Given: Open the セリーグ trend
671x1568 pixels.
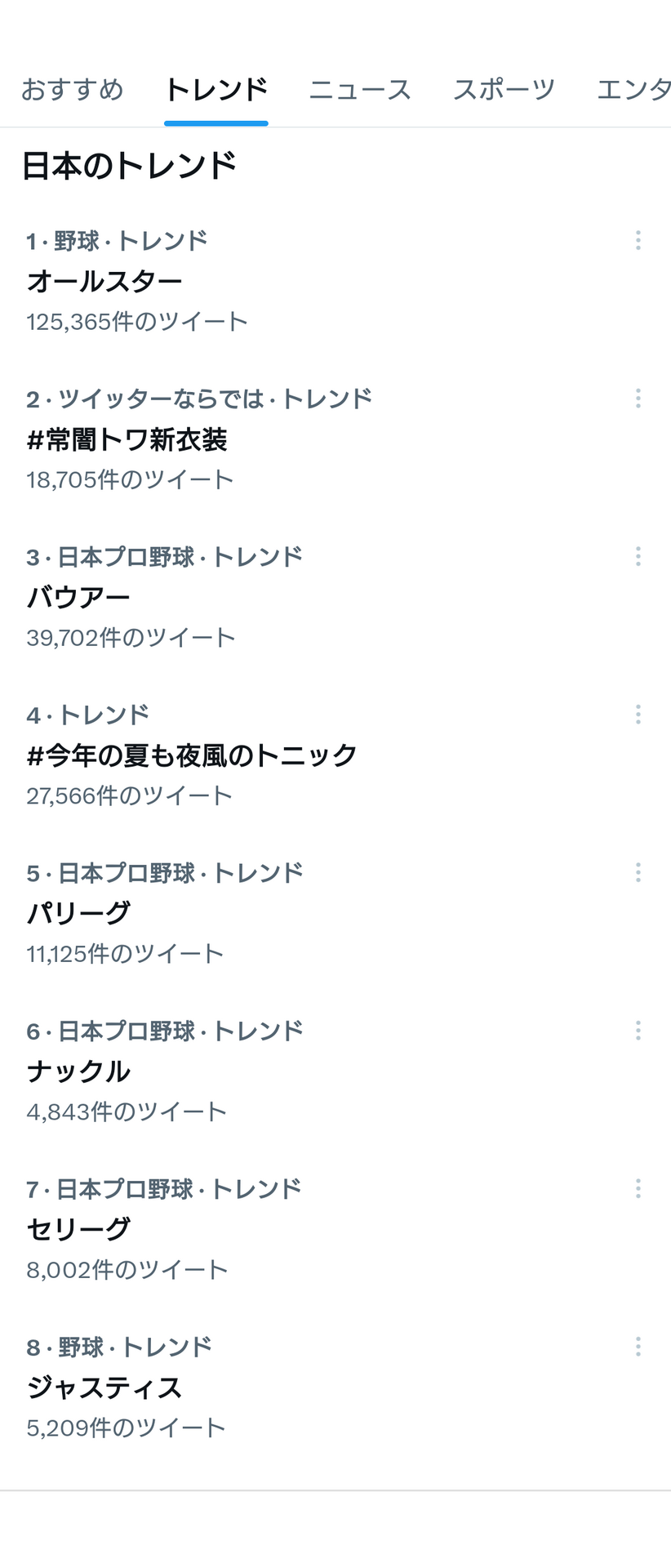Looking at the screenshot, I should [78, 1229].
